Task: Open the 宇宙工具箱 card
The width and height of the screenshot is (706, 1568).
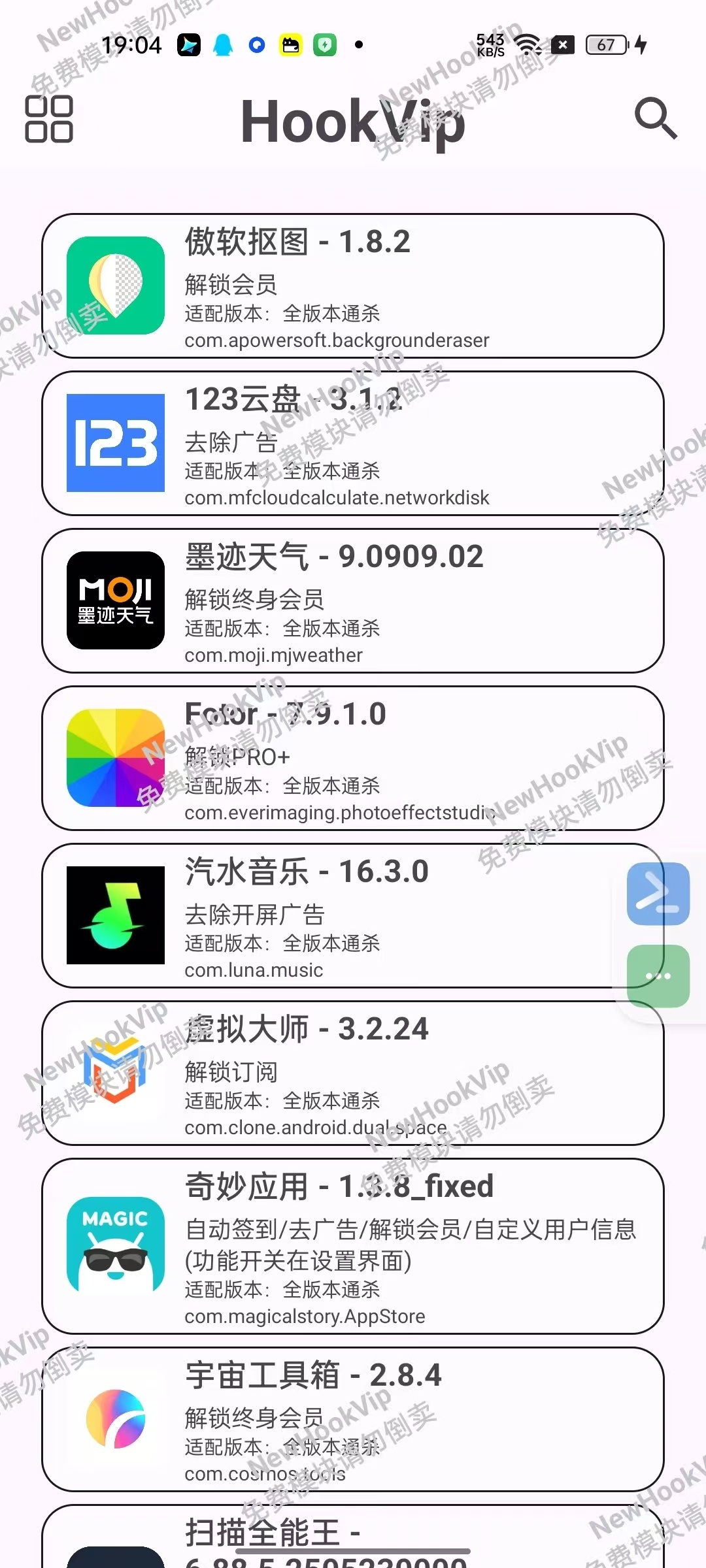Action: point(353,1420)
